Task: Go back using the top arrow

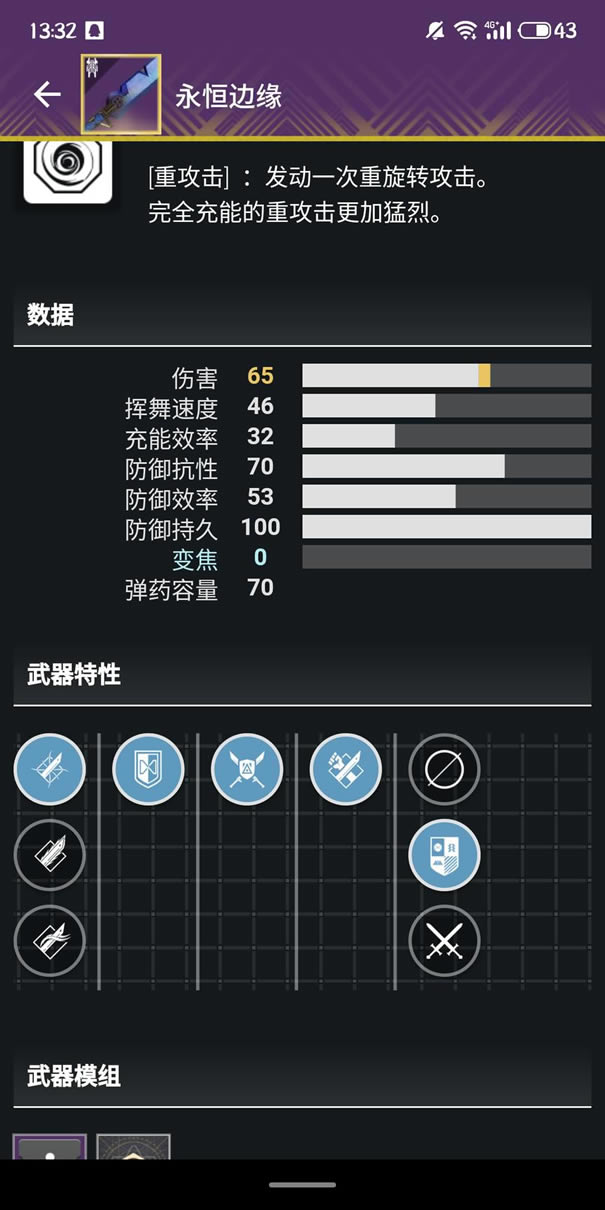Action: [x=47, y=94]
